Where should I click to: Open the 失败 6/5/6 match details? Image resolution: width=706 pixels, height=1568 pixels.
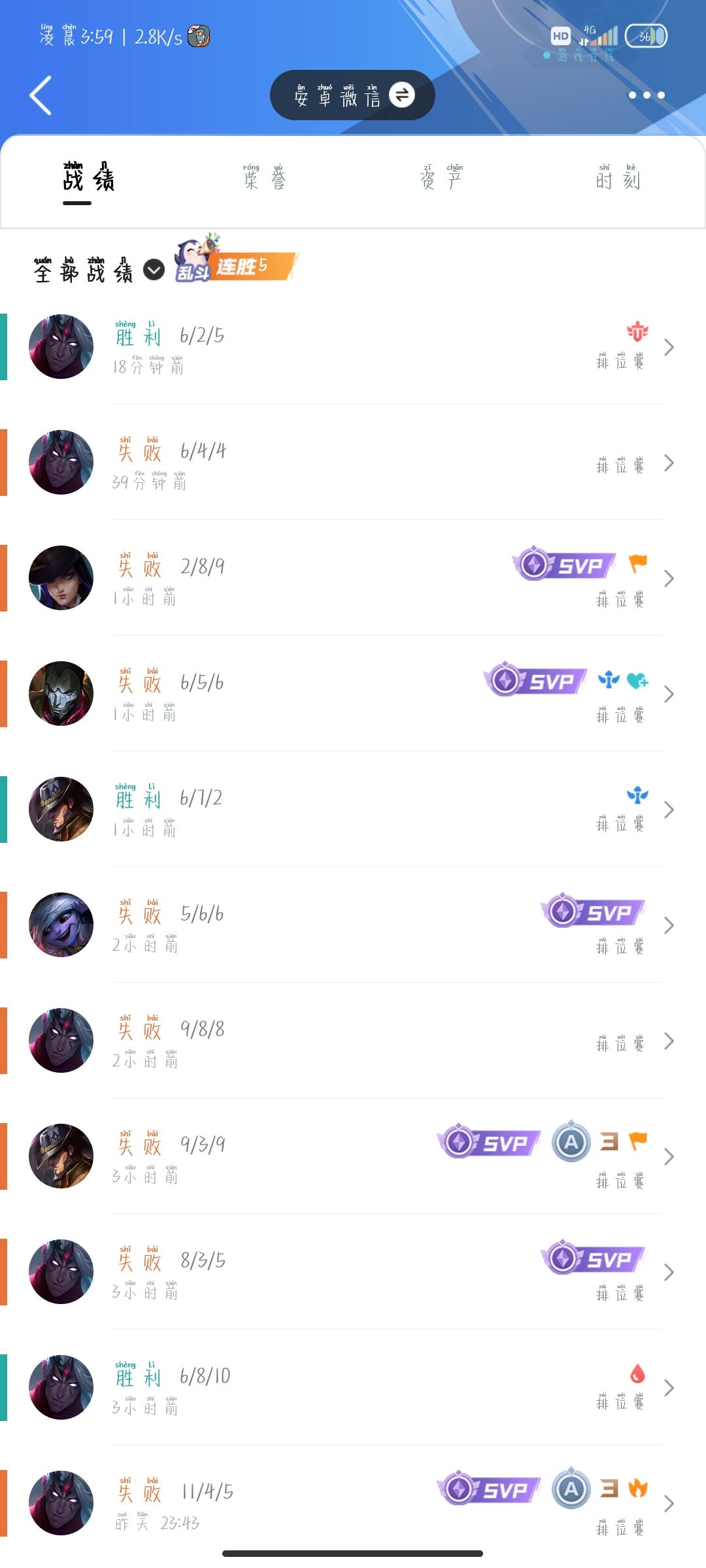(353, 694)
